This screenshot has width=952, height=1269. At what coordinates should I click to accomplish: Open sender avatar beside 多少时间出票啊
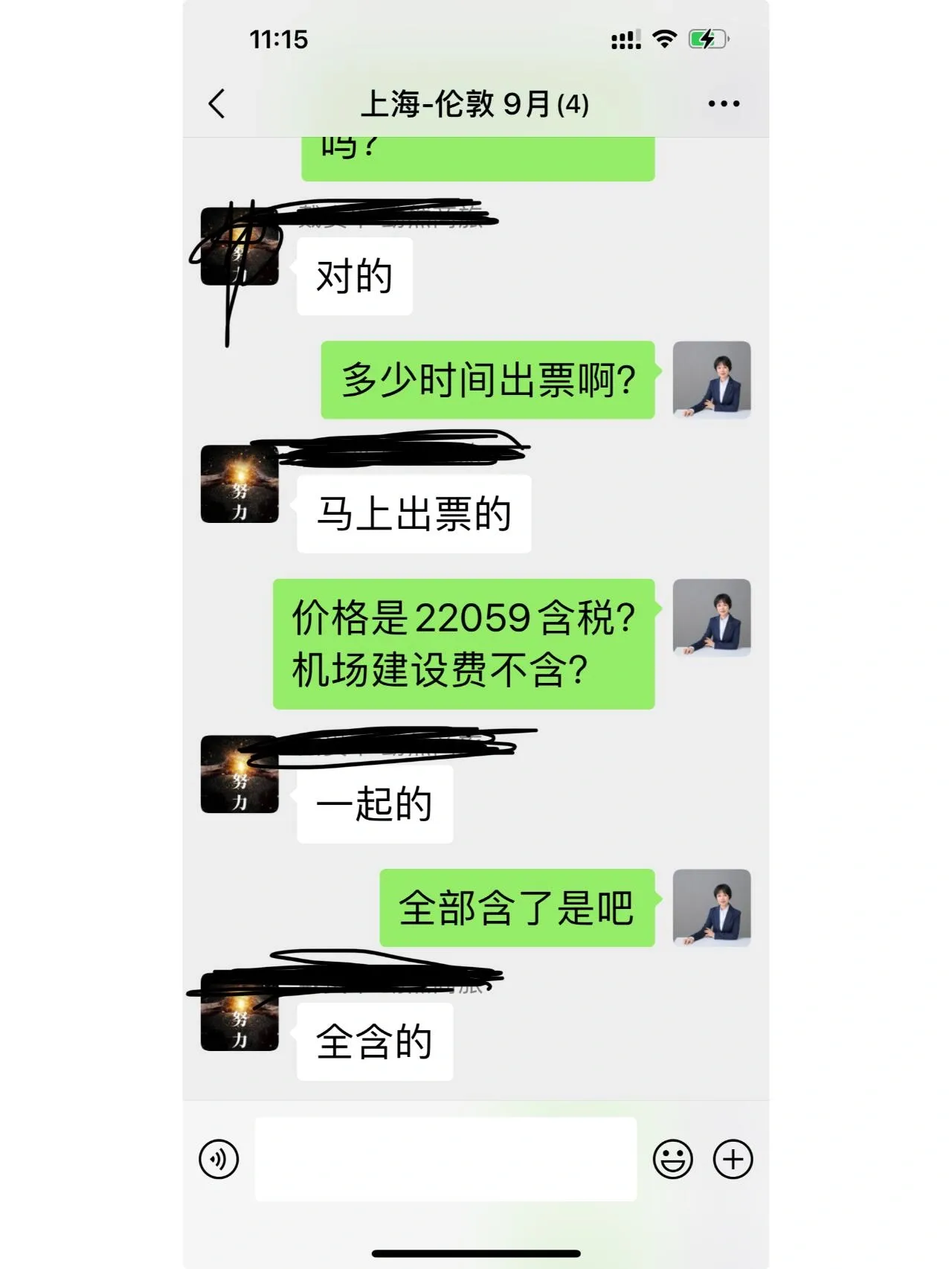pos(711,379)
